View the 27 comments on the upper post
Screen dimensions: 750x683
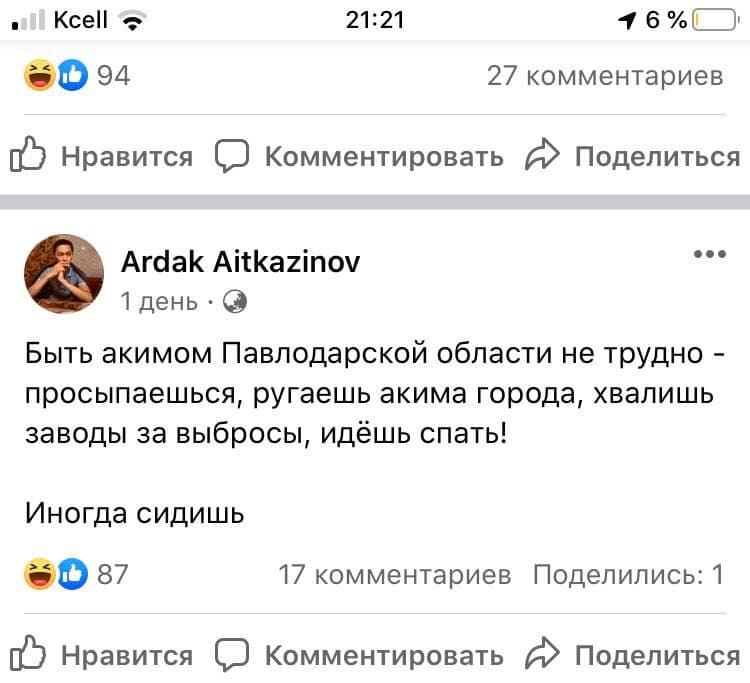coord(604,76)
